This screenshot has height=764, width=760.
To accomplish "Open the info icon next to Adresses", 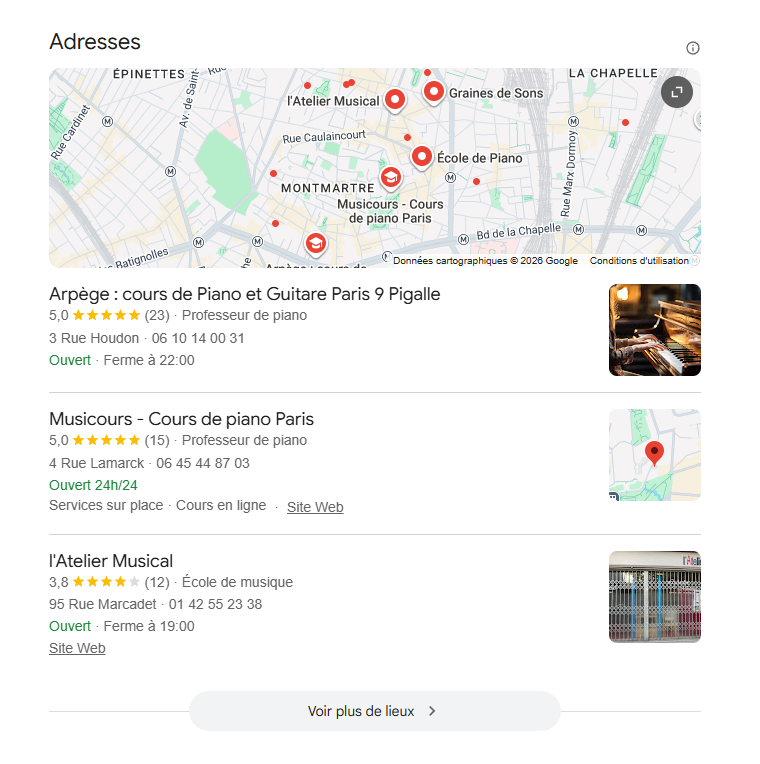I will point(693,48).
